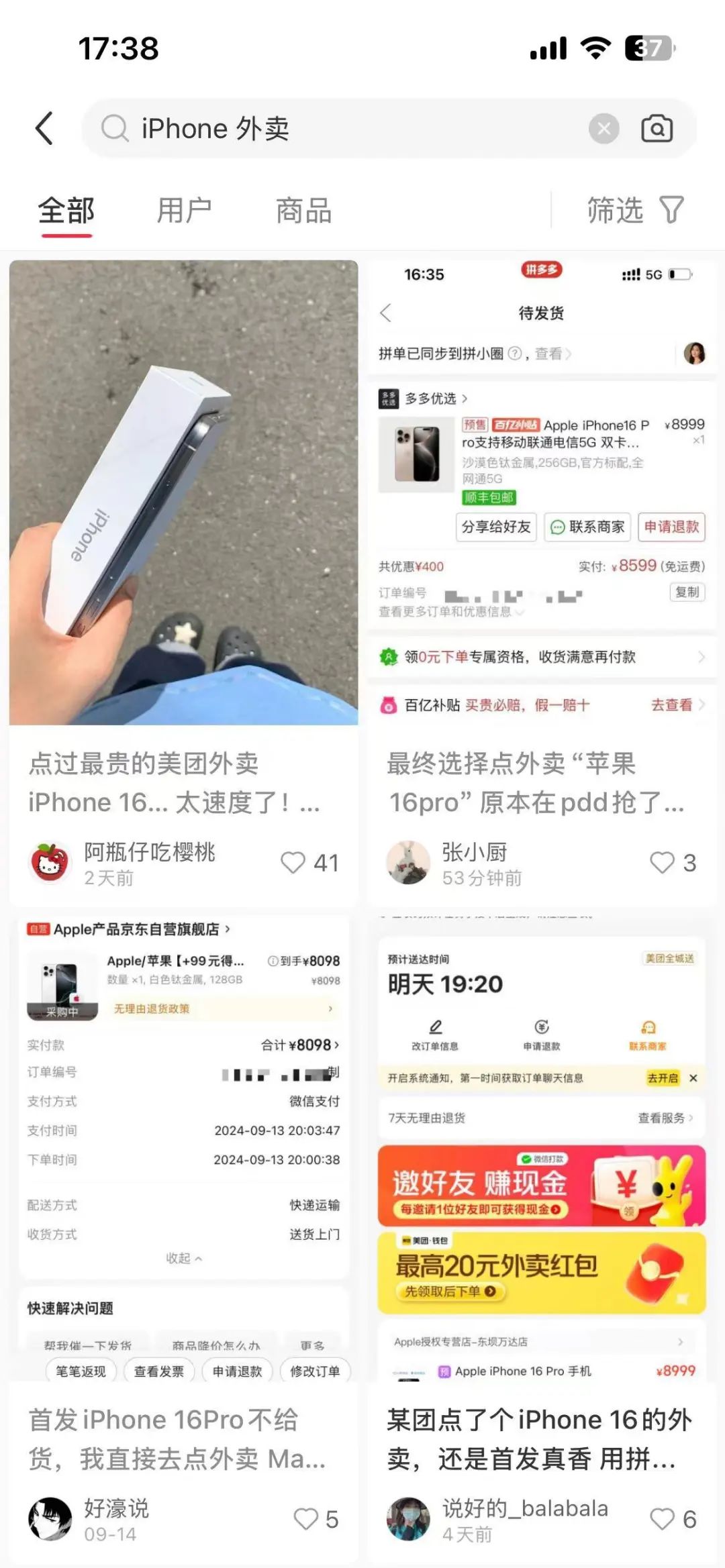Go back using the arrow
This screenshot has height=1568, width=725.
[44, 128]
